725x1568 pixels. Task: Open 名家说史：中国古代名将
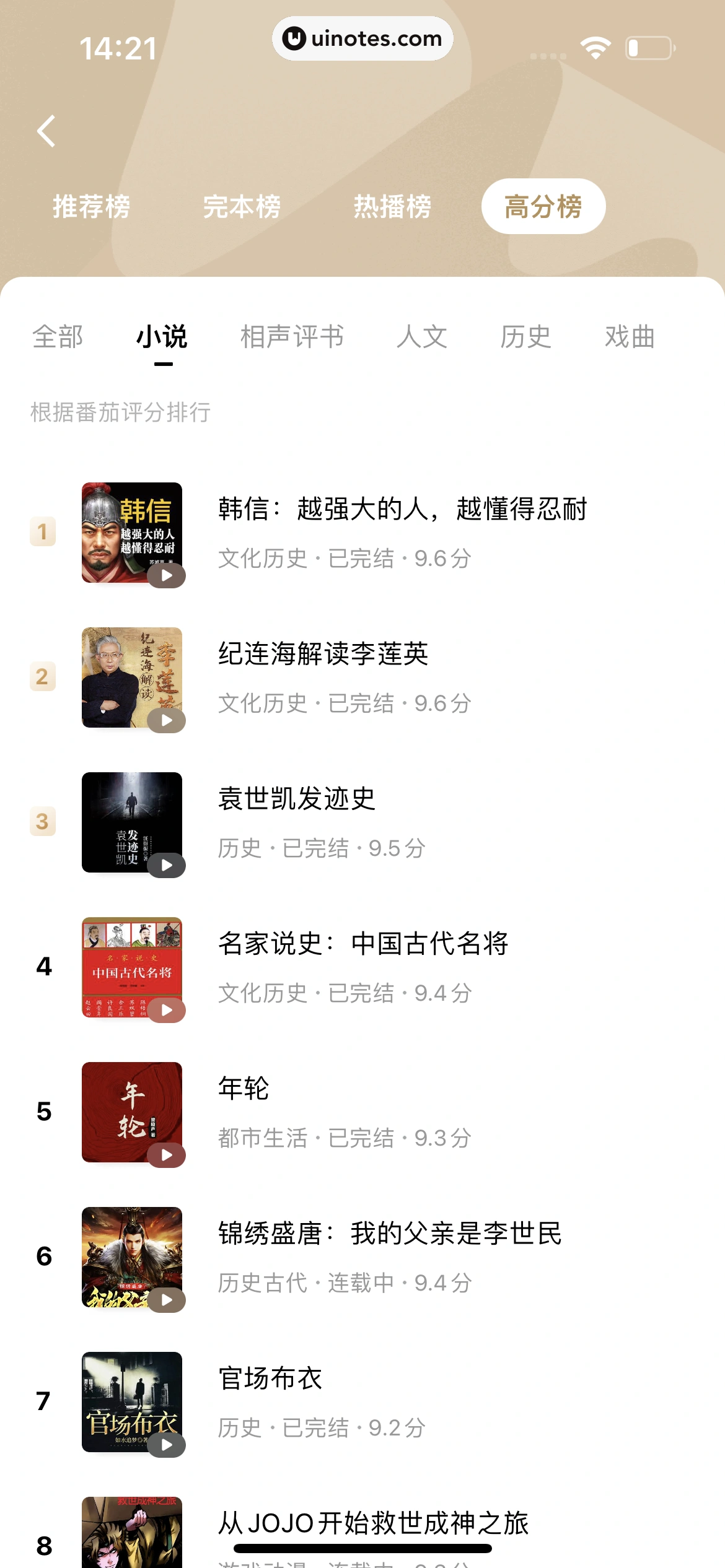(363, 944)
